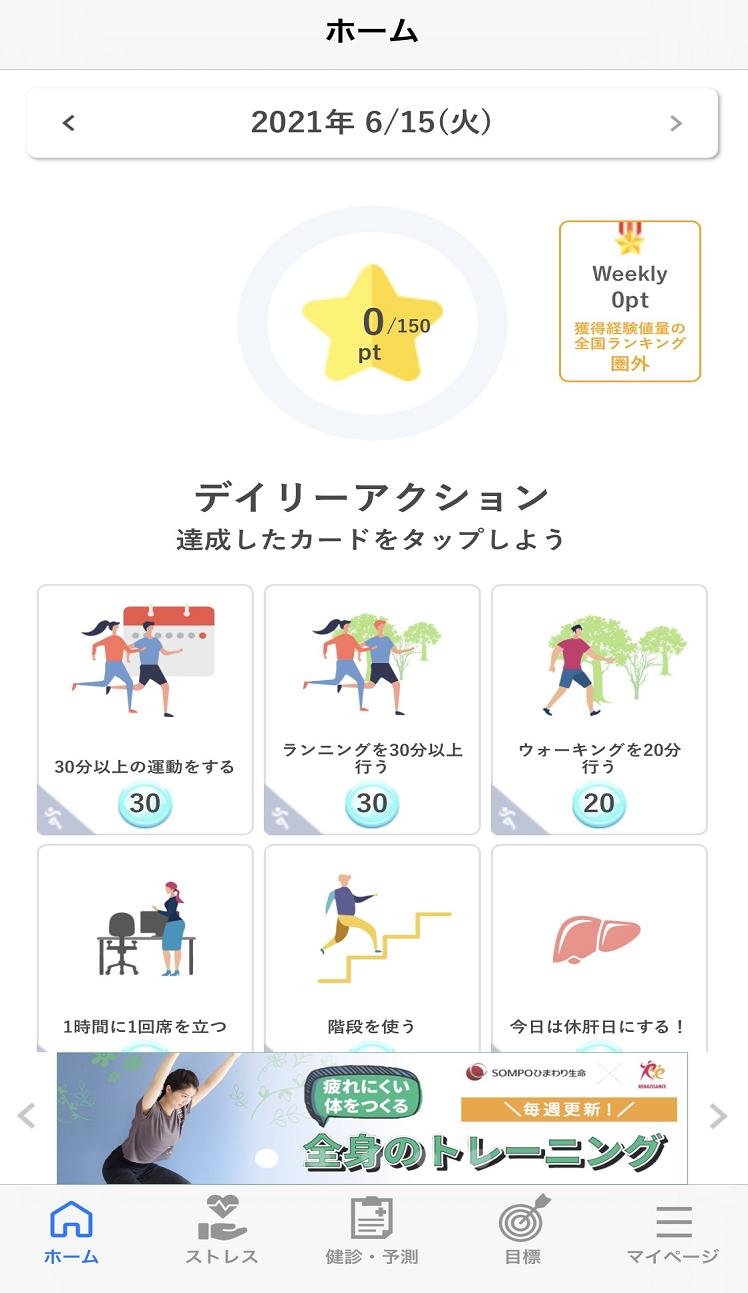This screenshot has width=748, height=1293.
Task: Open the 全身のトレーニング banner ad
Action: coord(373,1117)
